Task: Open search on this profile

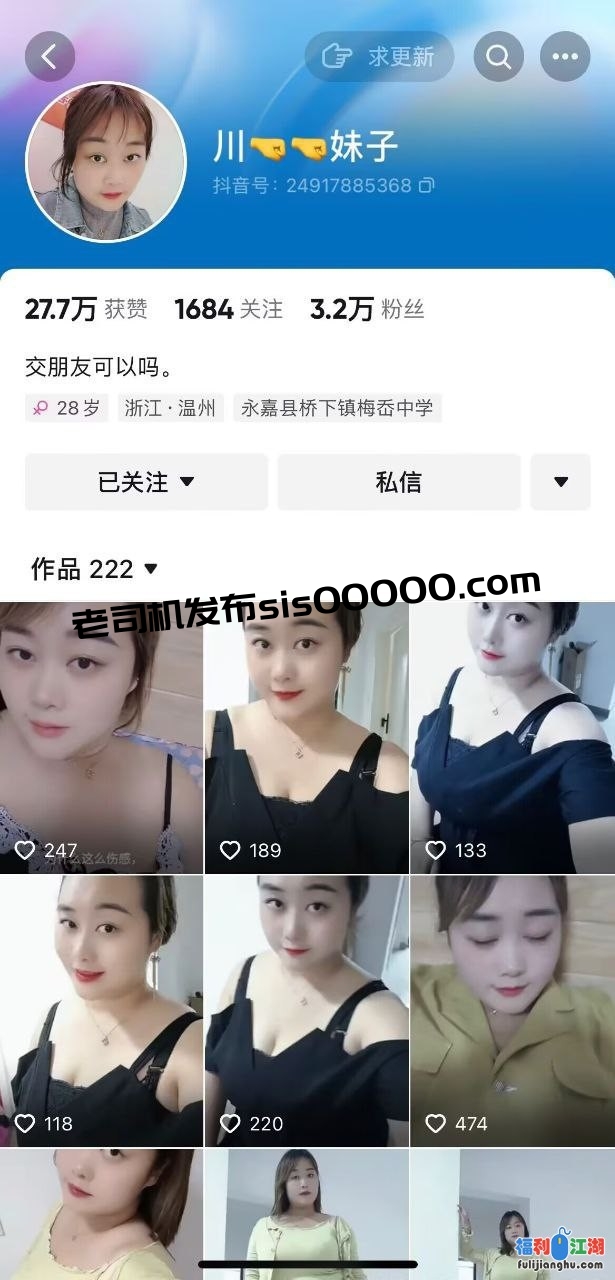Action: pyautogui.click(x=498, y=56)
